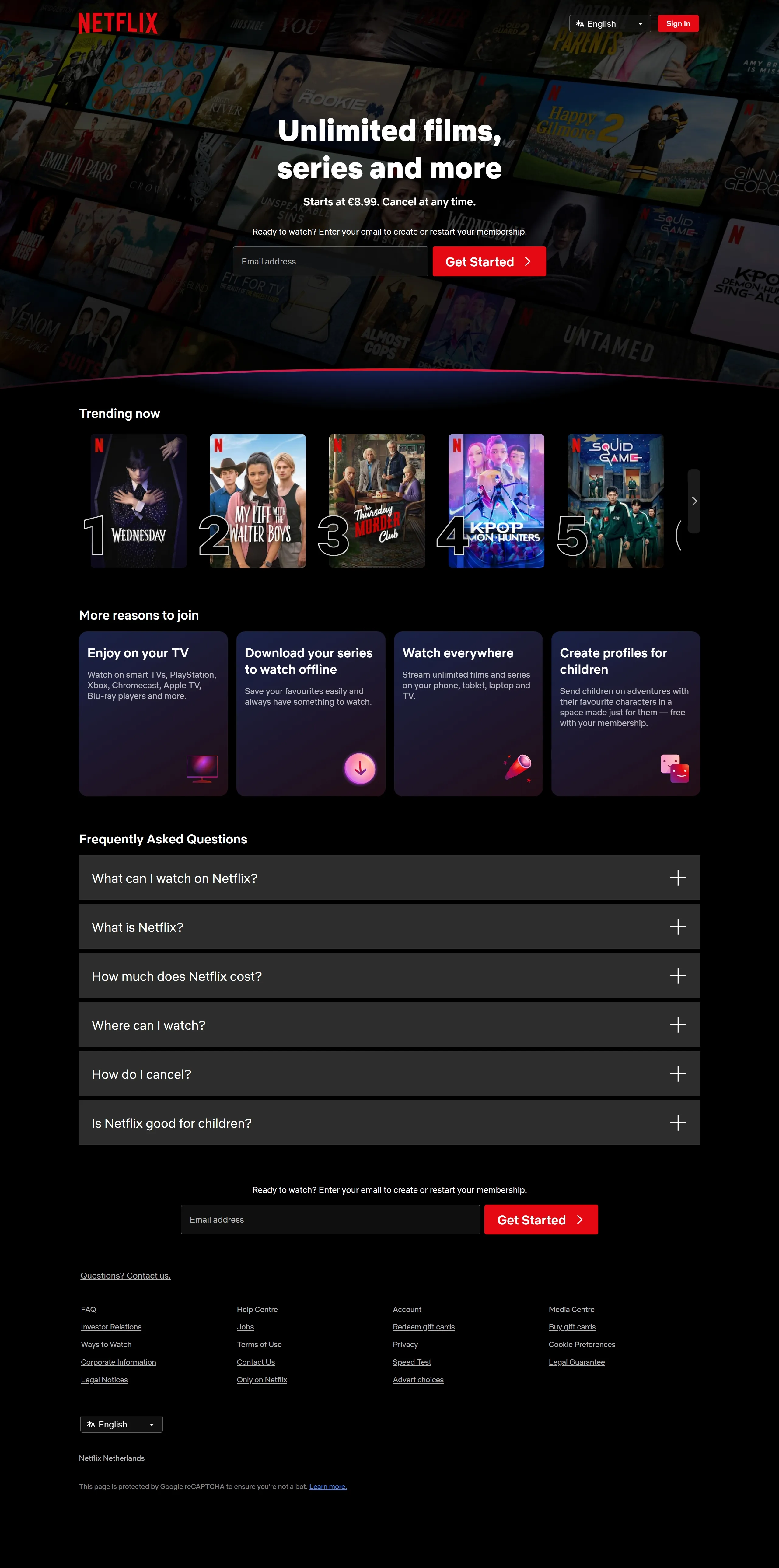Expand the How do I cancel? question

click(389, 1074)
